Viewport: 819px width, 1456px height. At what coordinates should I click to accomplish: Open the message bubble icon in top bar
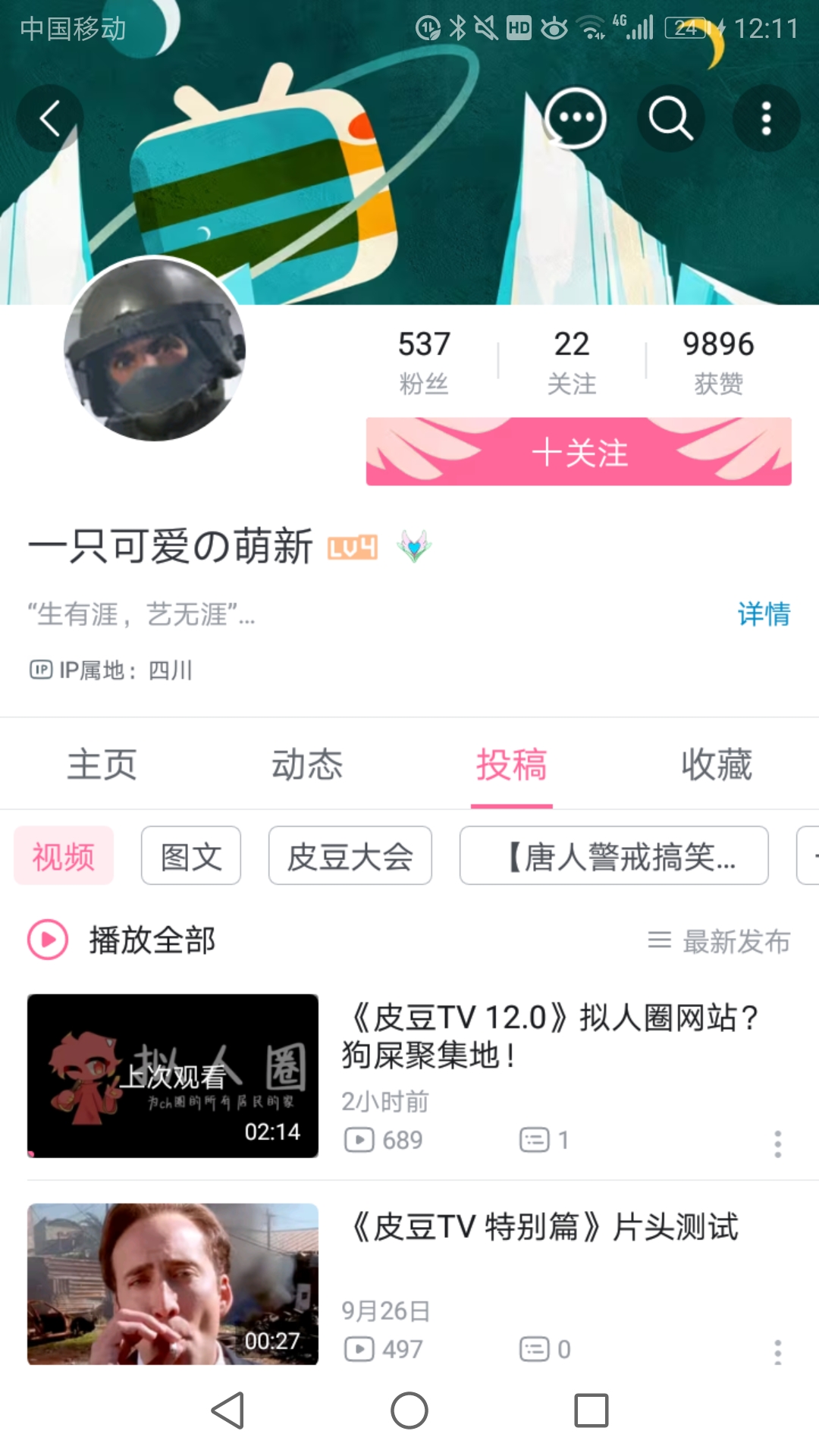click(x=576, y=118)
